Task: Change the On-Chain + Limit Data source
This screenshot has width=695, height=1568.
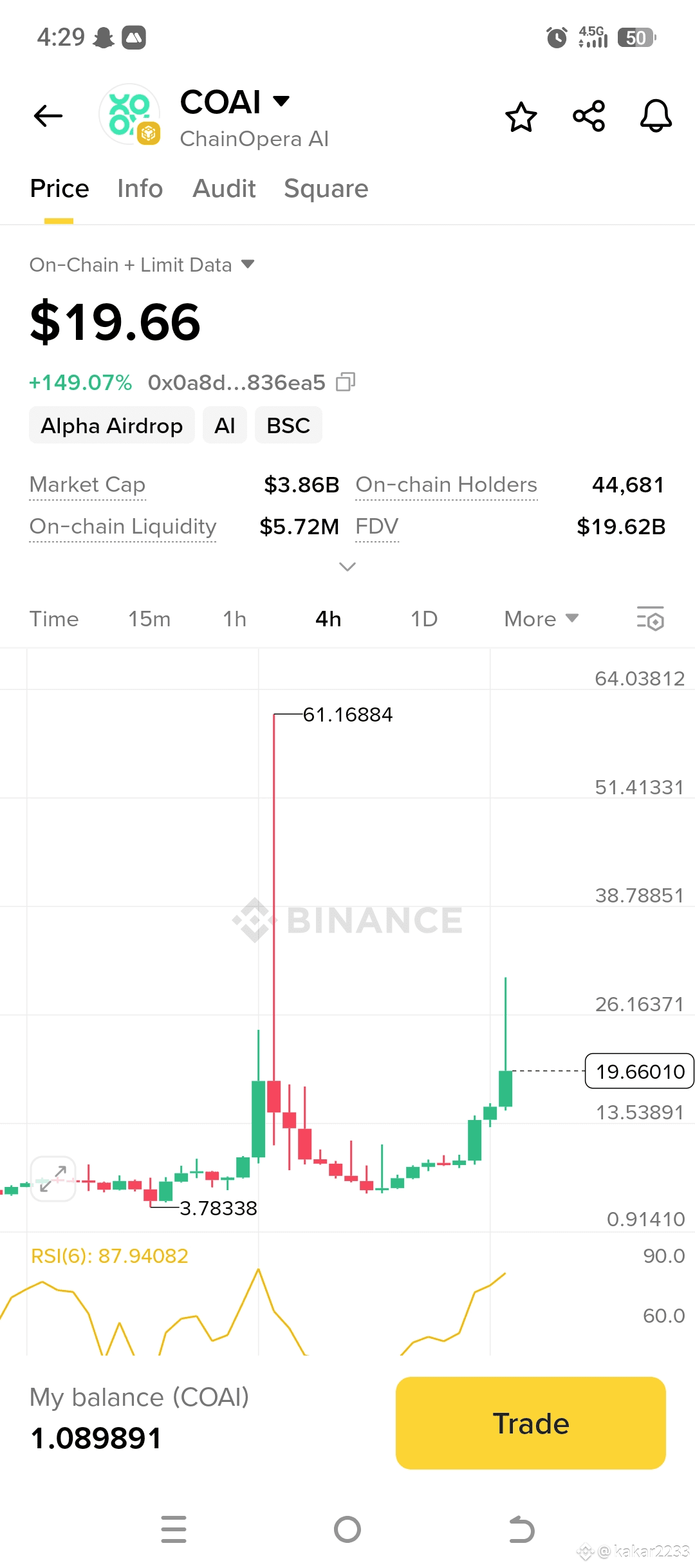Action: 142,265
